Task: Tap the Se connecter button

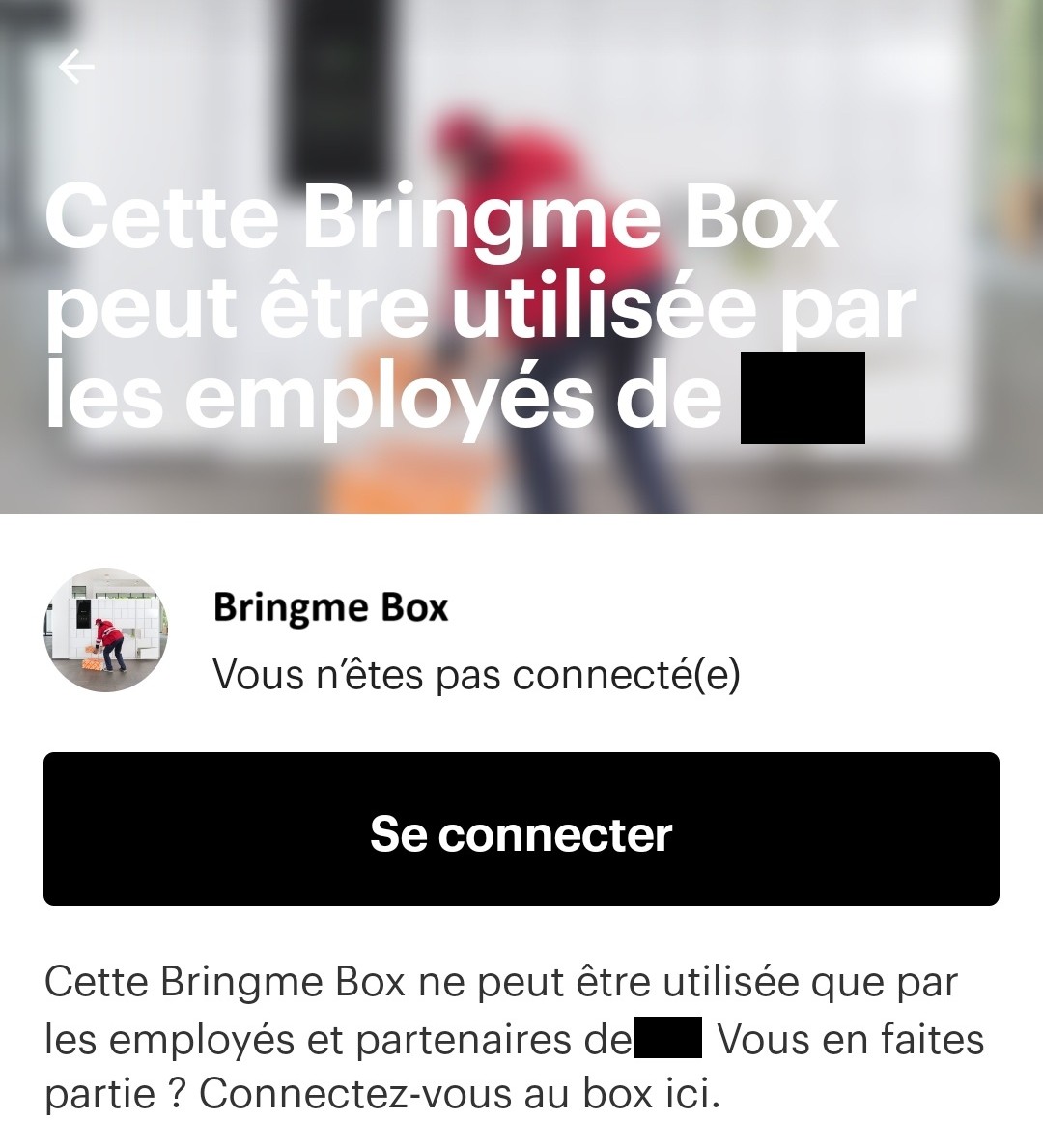Action: point(521,828)
